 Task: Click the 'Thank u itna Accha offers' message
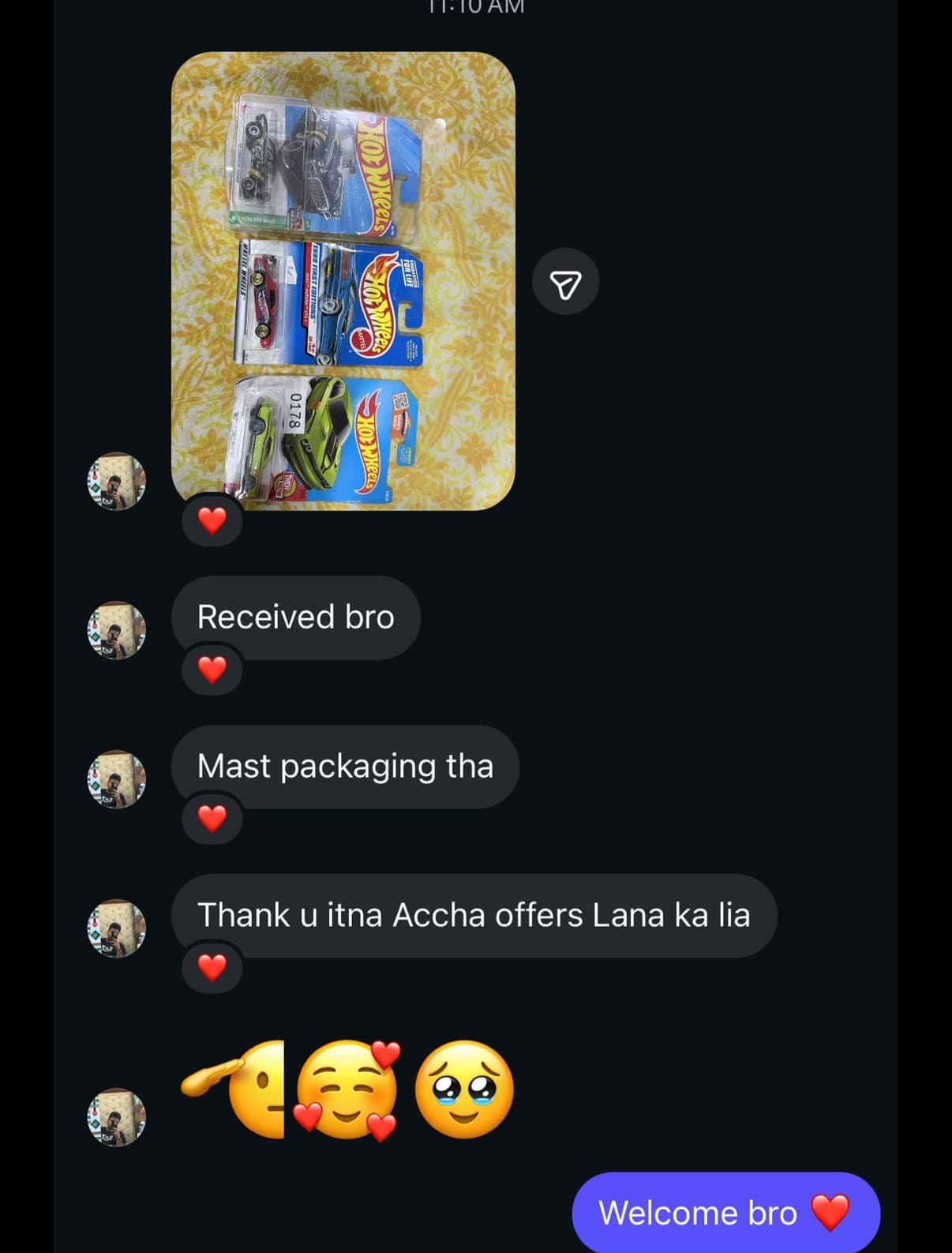coord(474,914)
